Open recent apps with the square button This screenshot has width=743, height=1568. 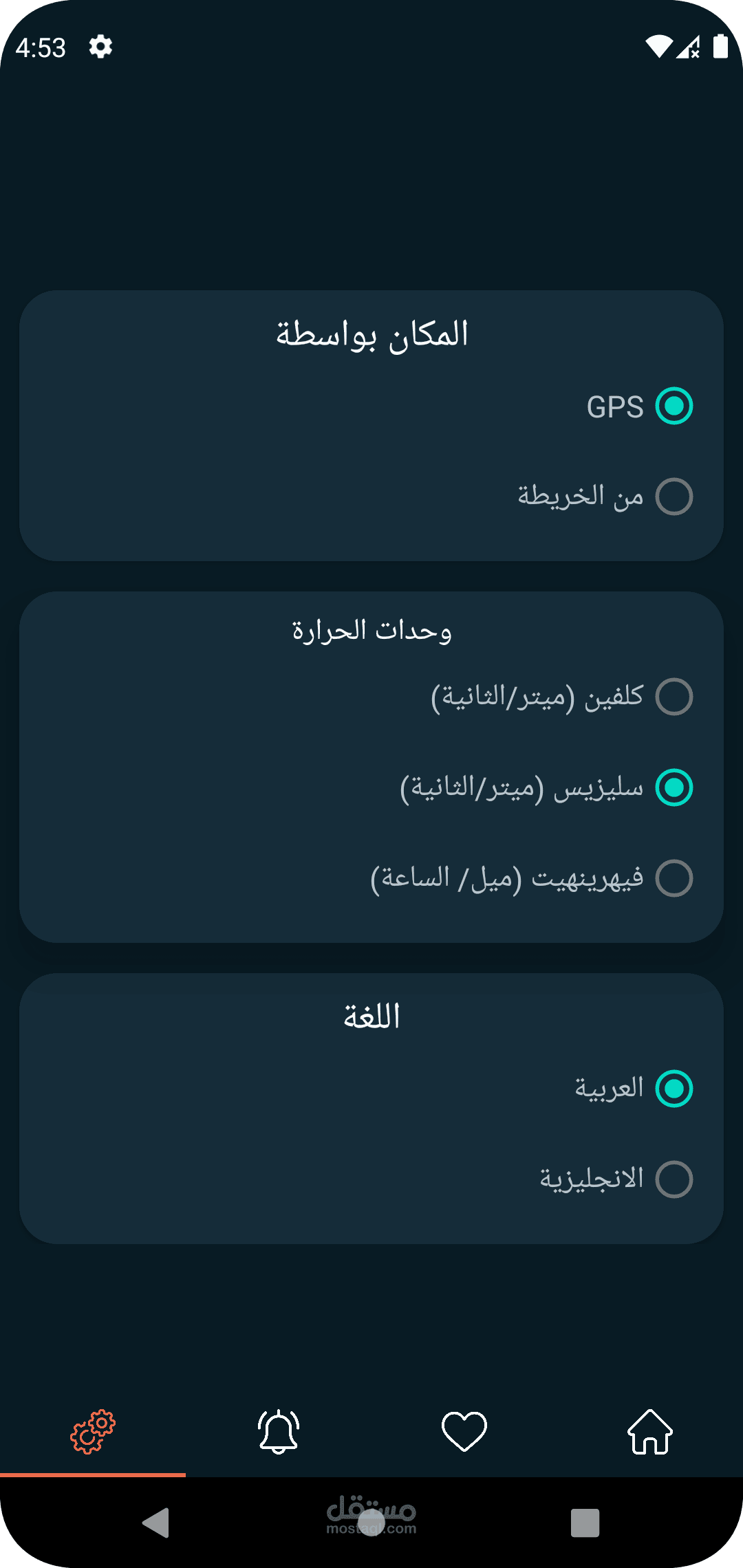point(585,1523)
